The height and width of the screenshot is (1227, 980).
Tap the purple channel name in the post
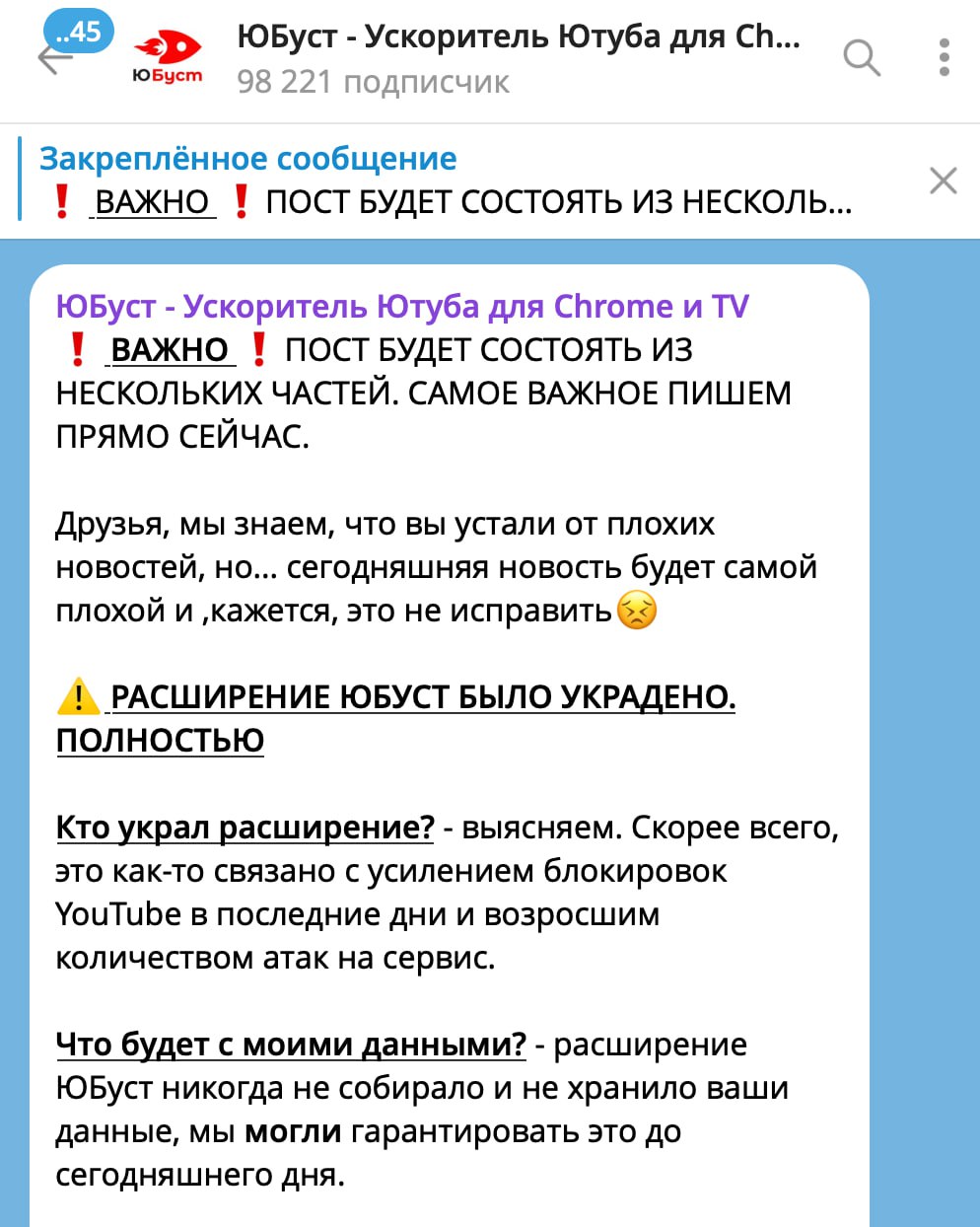[401, 307]
